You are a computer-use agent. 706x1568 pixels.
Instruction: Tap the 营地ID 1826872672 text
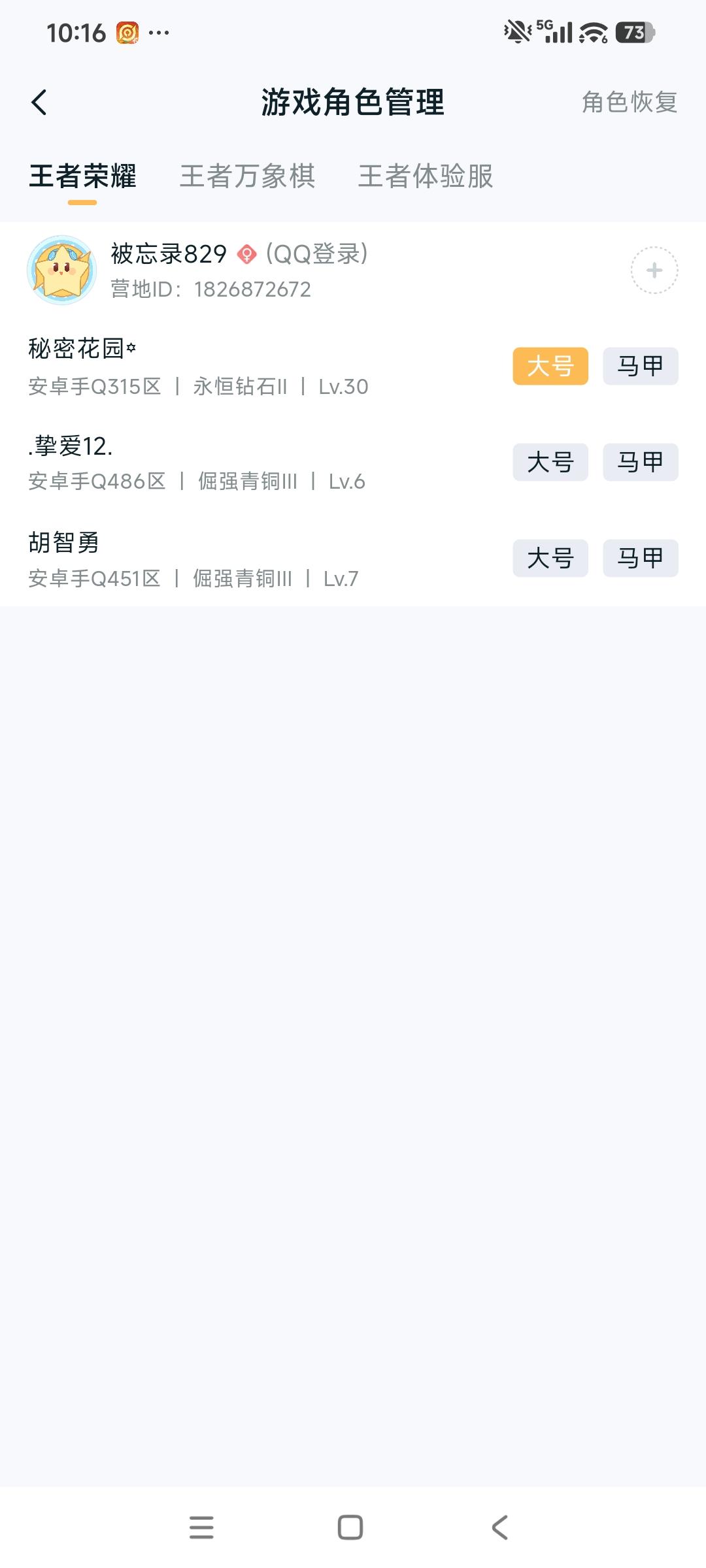coord(209,289)
